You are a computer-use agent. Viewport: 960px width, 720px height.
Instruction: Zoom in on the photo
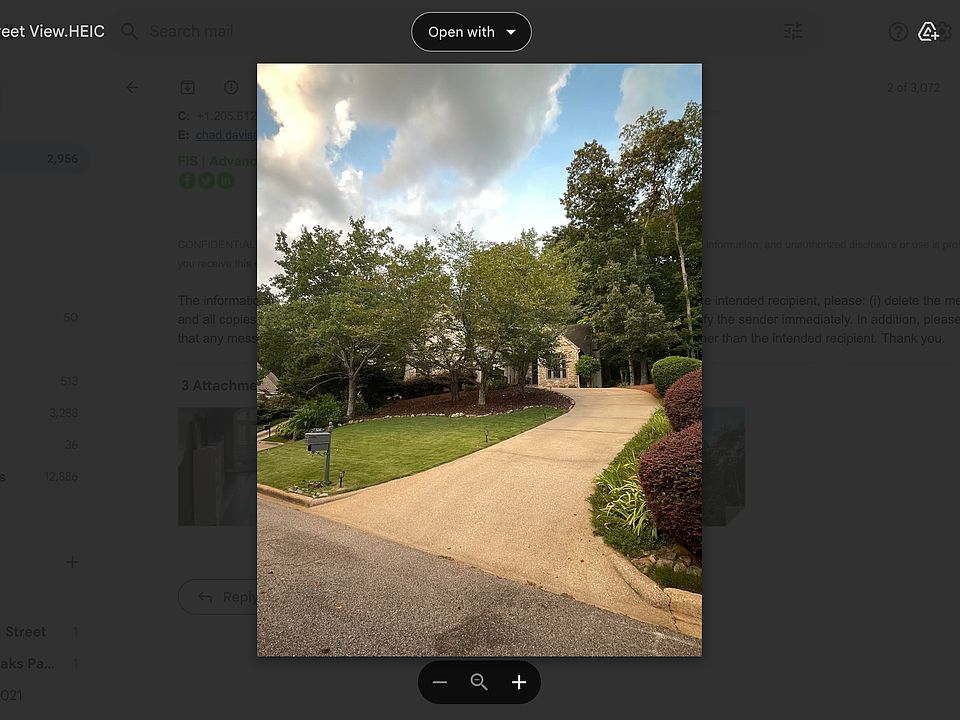coord(519,682)
